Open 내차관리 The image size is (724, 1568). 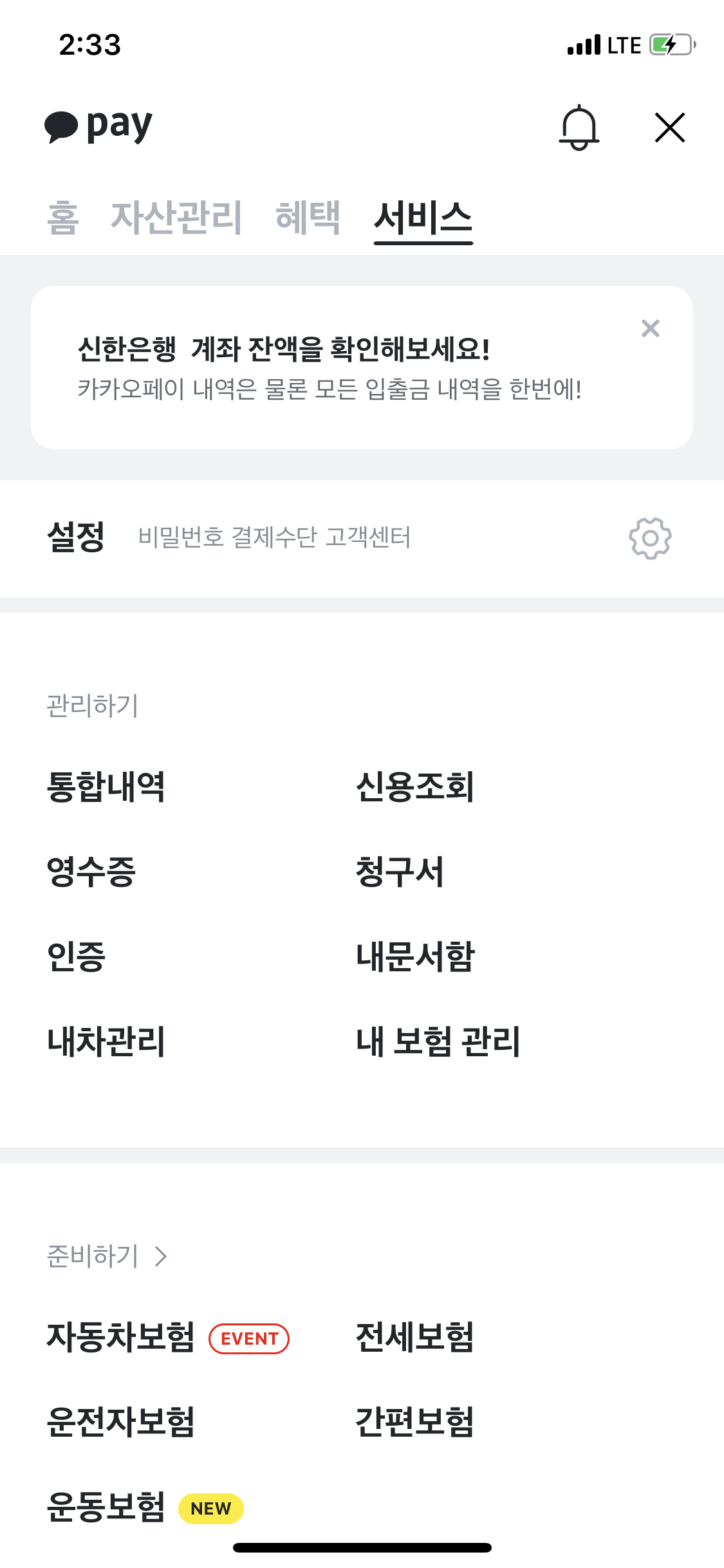click(x=106, y=1041)
